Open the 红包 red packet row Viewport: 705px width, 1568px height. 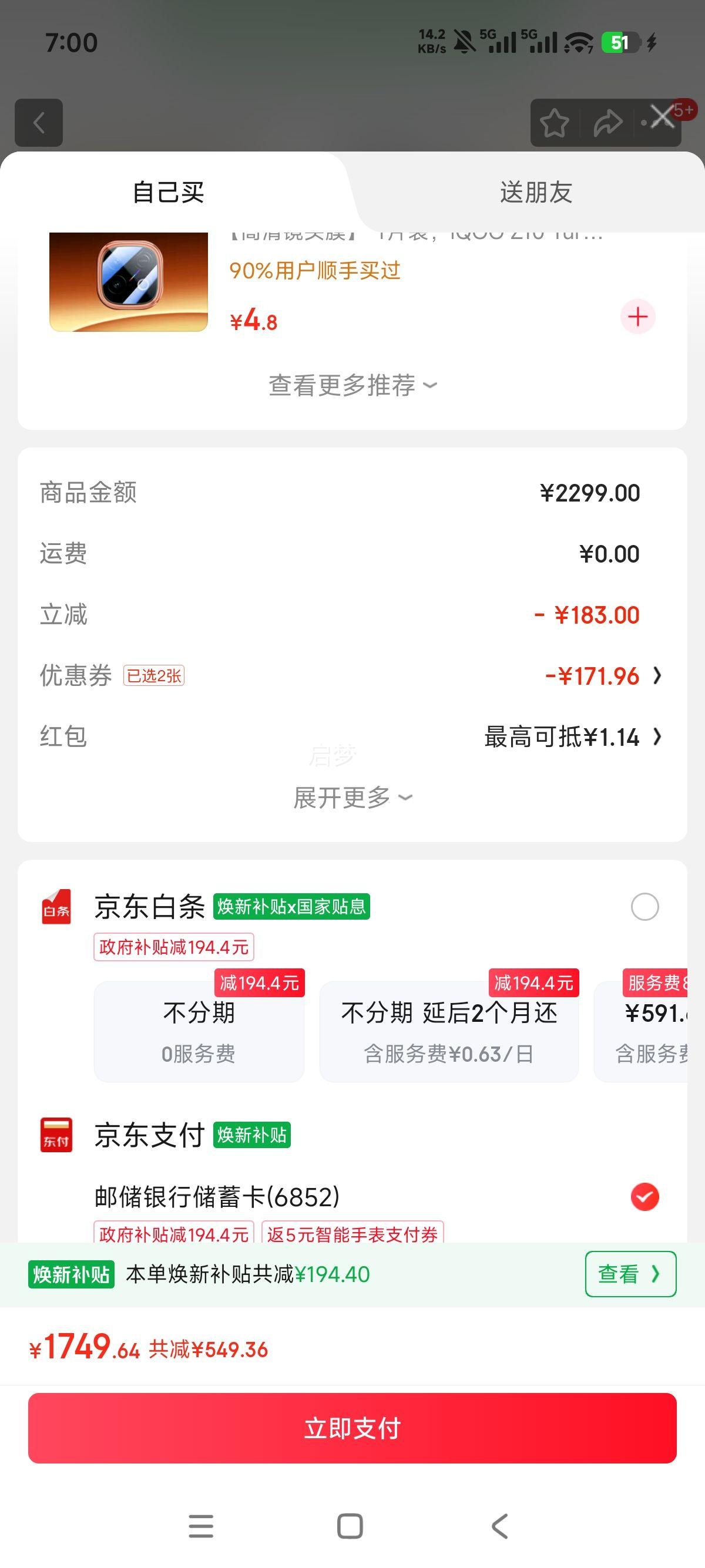(352, 737)
